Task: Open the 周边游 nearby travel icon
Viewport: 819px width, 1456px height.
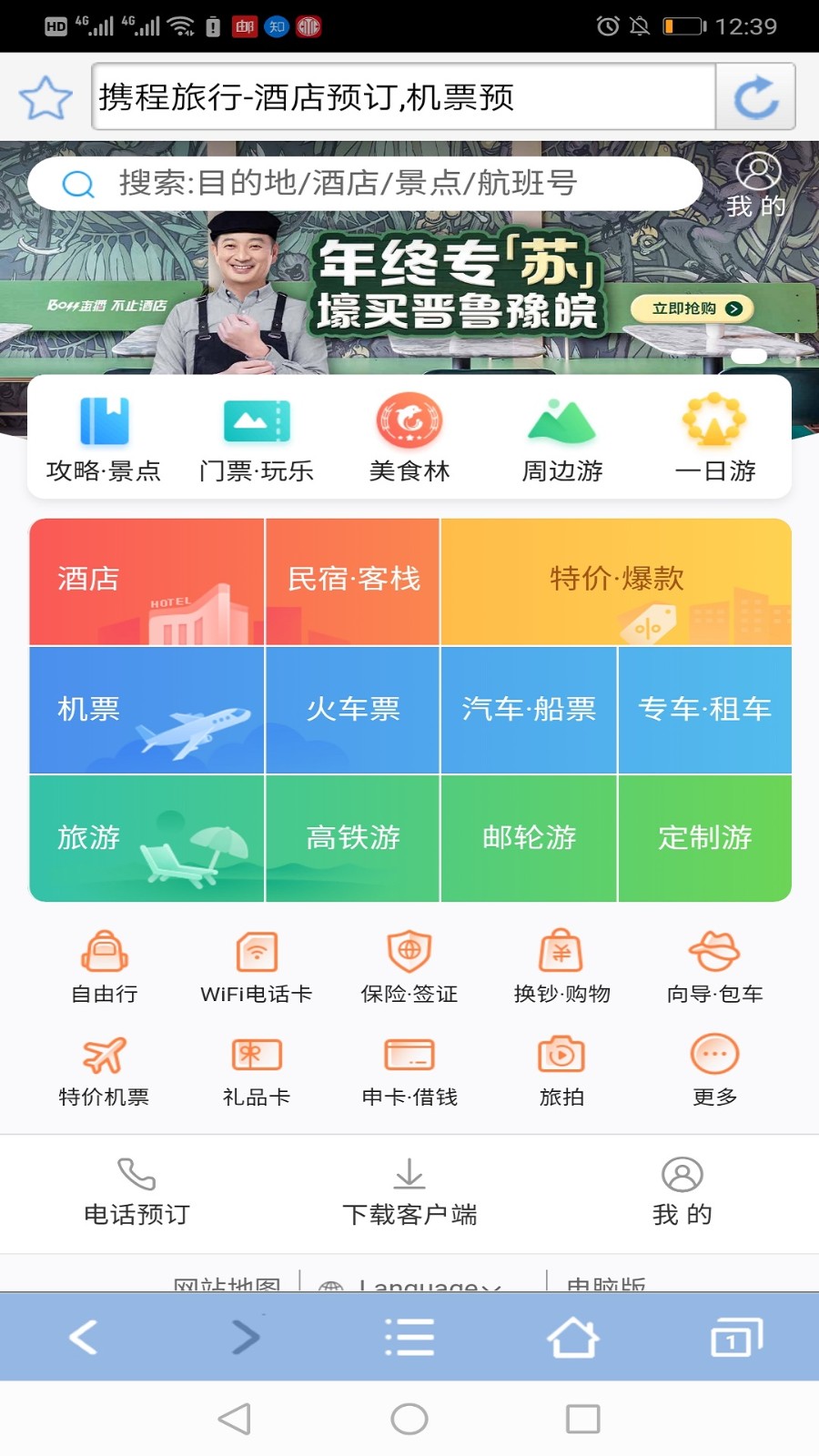Action: click(561, 437)
